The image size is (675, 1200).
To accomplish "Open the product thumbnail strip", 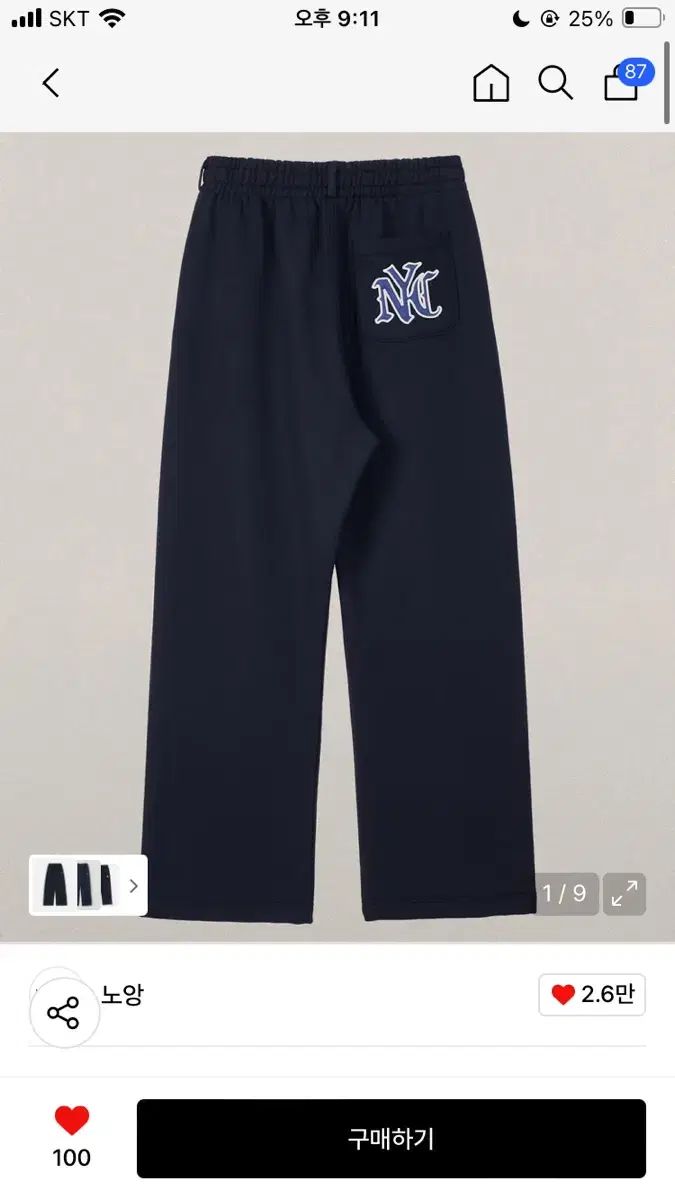I will pos(88,885).
